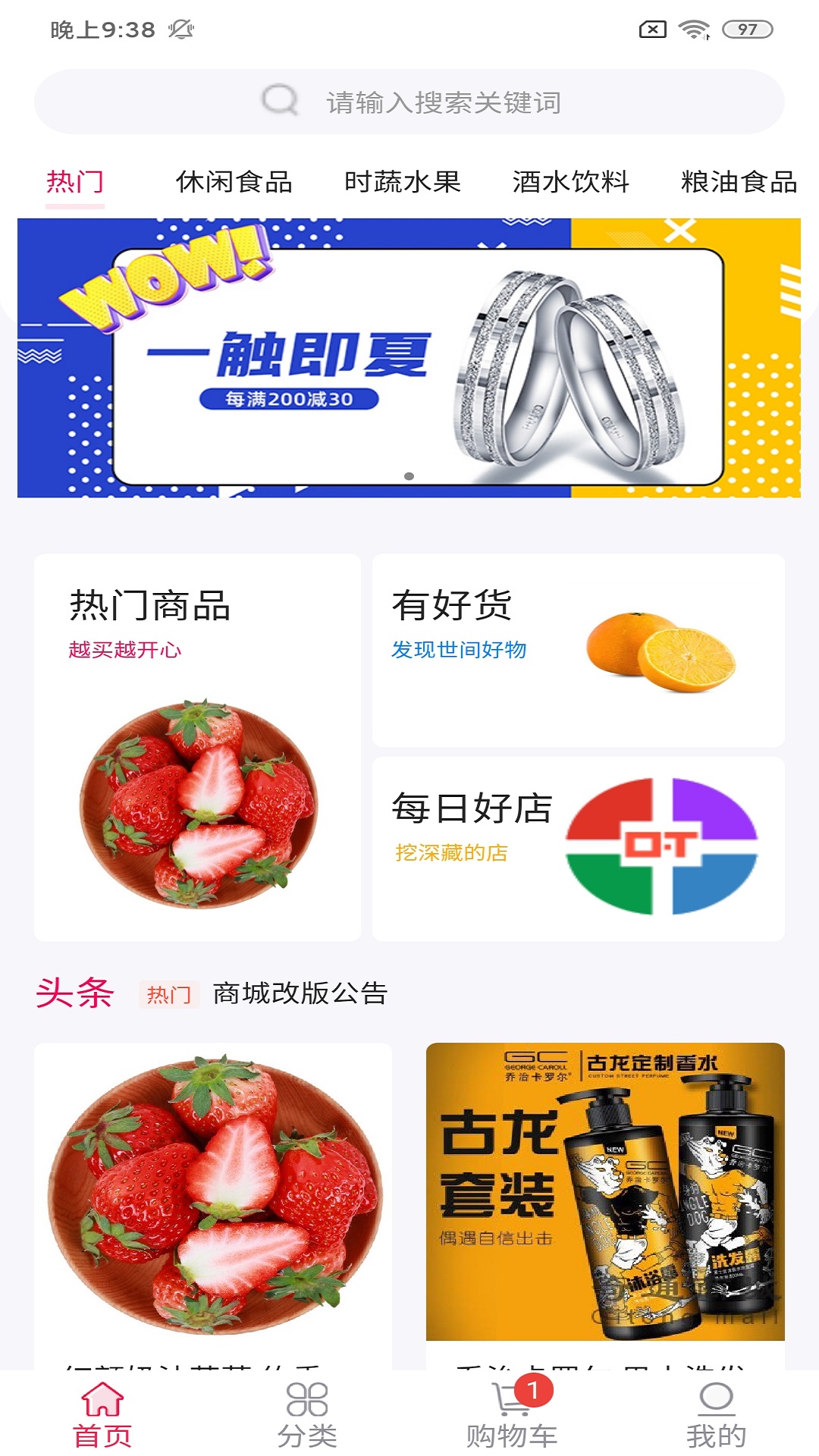Select the carousel dot indicator
The width and height of the screenshot is (819, 1456).
pyautogui.click(x=408, y=474)
